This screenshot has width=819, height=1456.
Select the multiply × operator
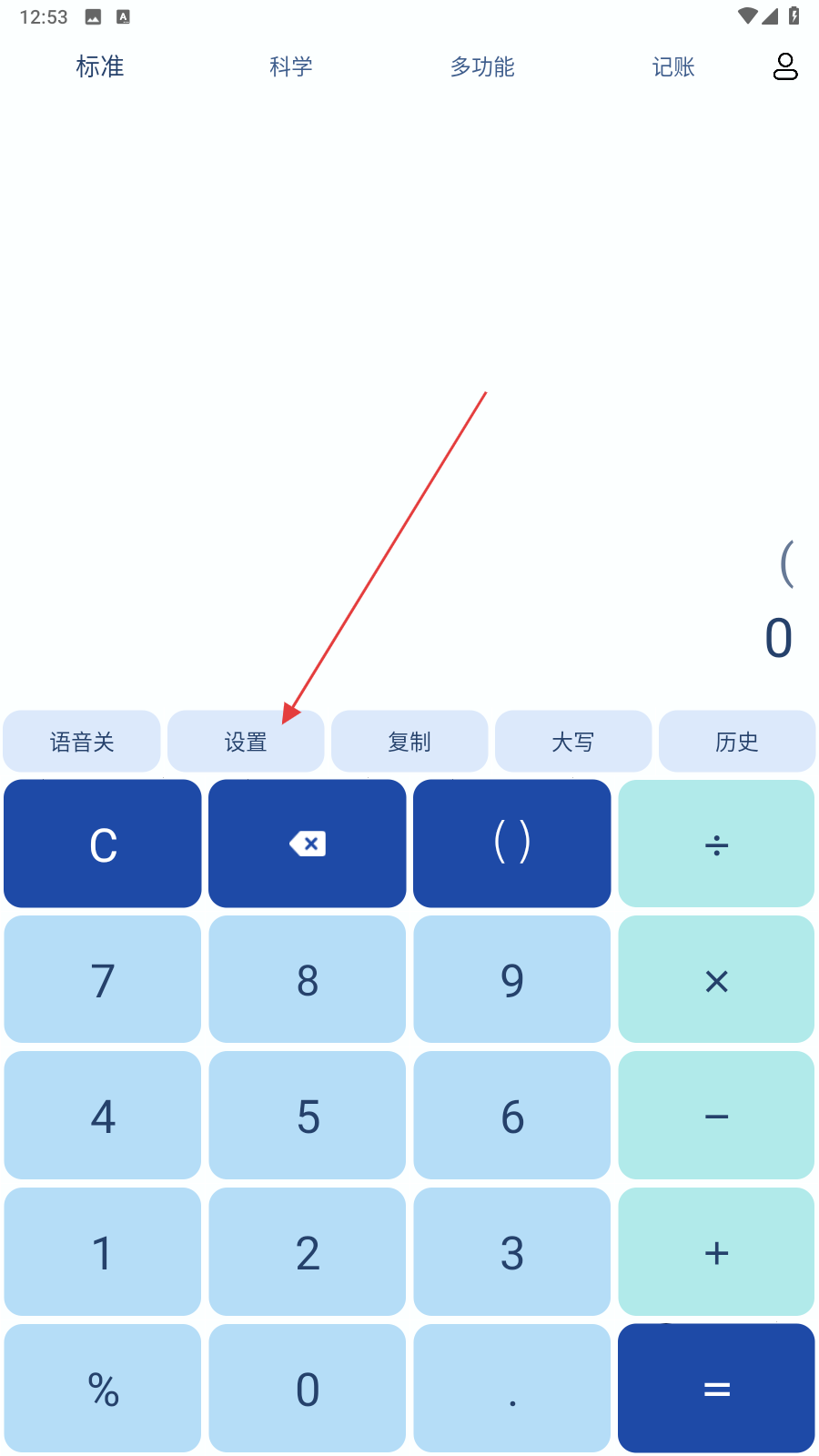(x=716, y=980)
